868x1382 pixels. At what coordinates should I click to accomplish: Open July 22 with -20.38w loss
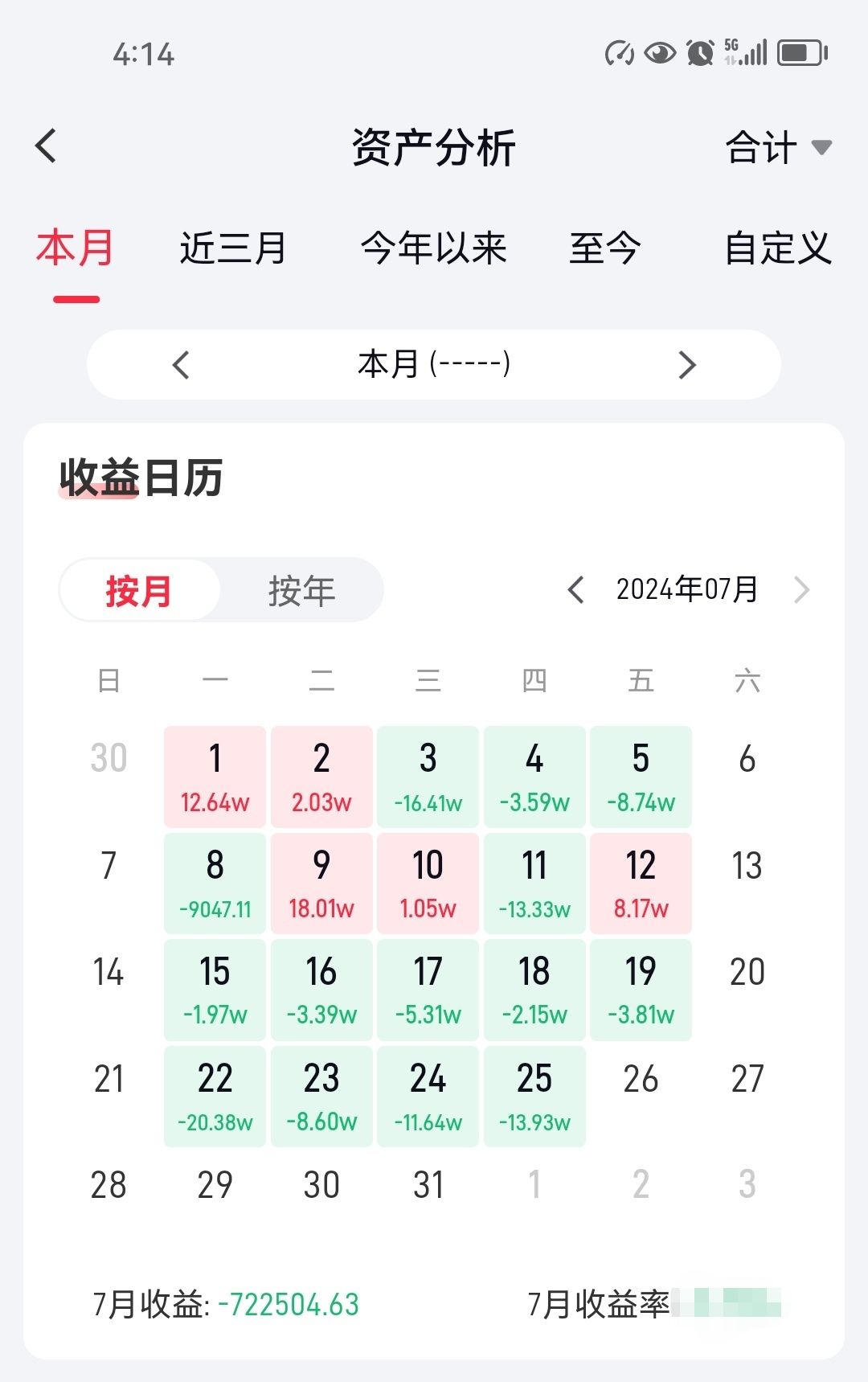pos(215,1097)
